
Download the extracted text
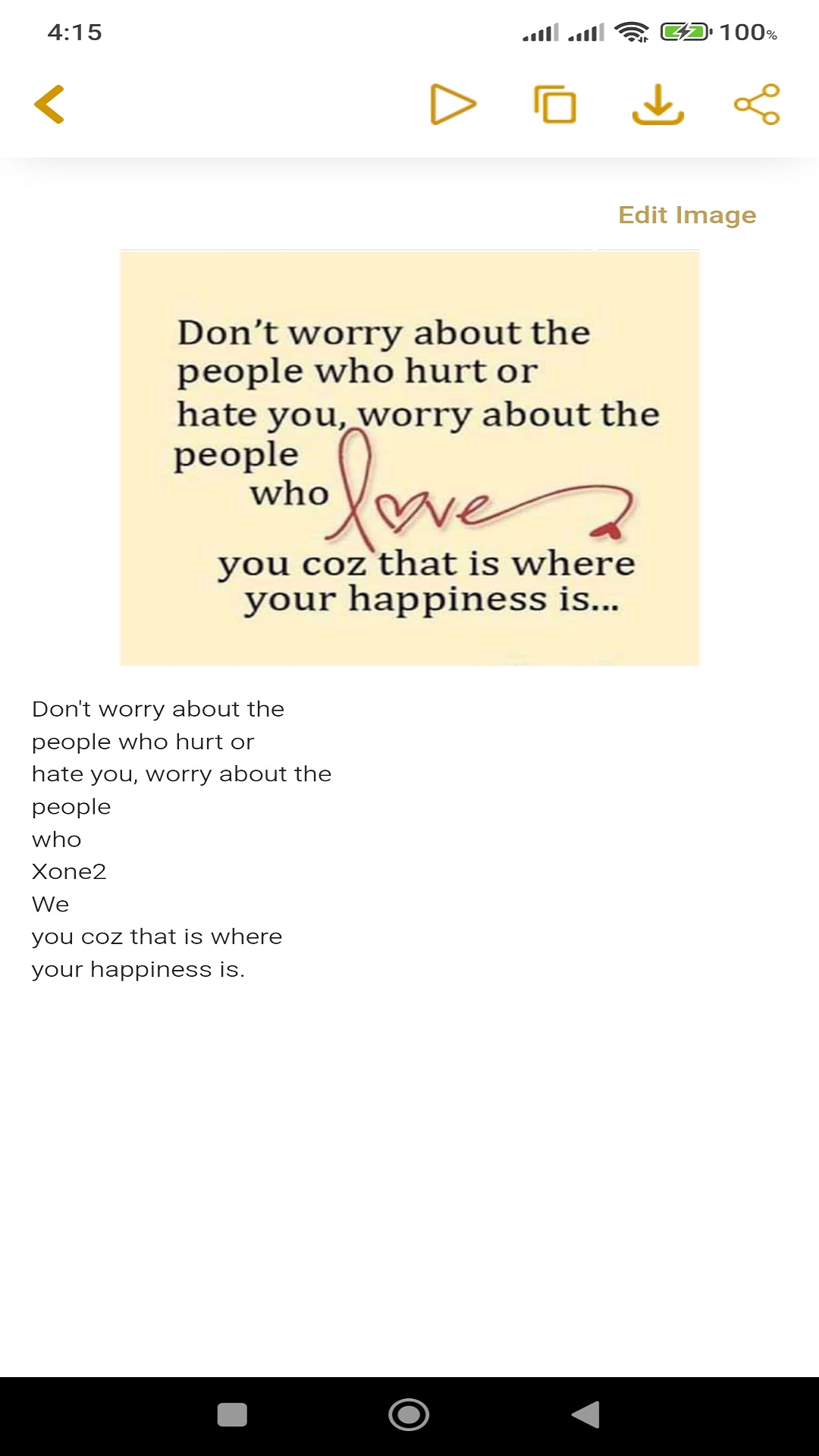[657, 104]
